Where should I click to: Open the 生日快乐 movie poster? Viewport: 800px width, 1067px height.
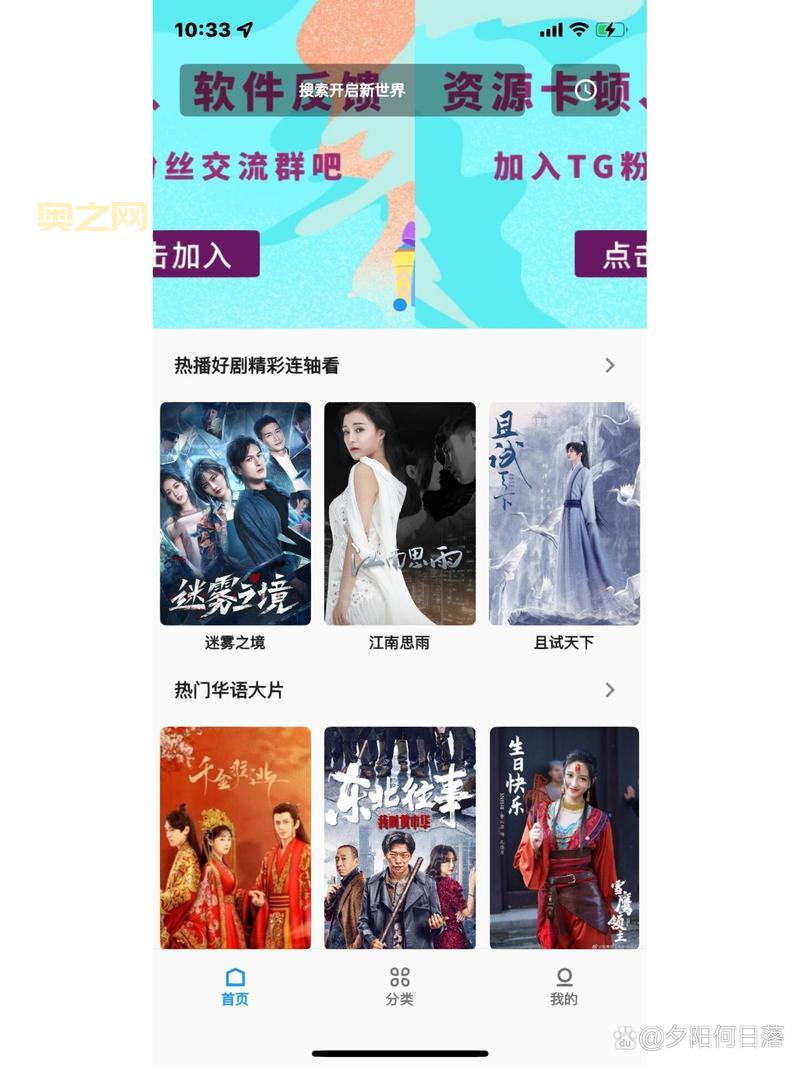click(564, 836)
